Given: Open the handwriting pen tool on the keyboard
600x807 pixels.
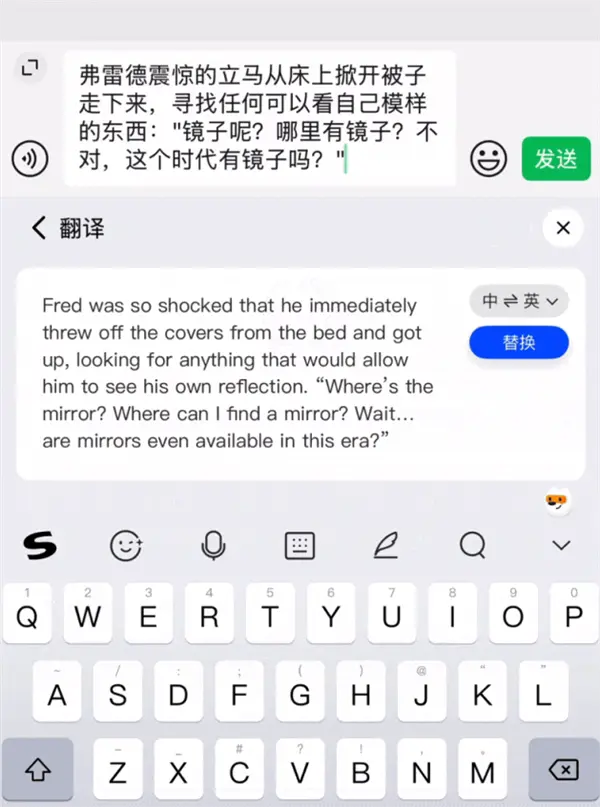Looking at the screenshot, I should [385, 545].
